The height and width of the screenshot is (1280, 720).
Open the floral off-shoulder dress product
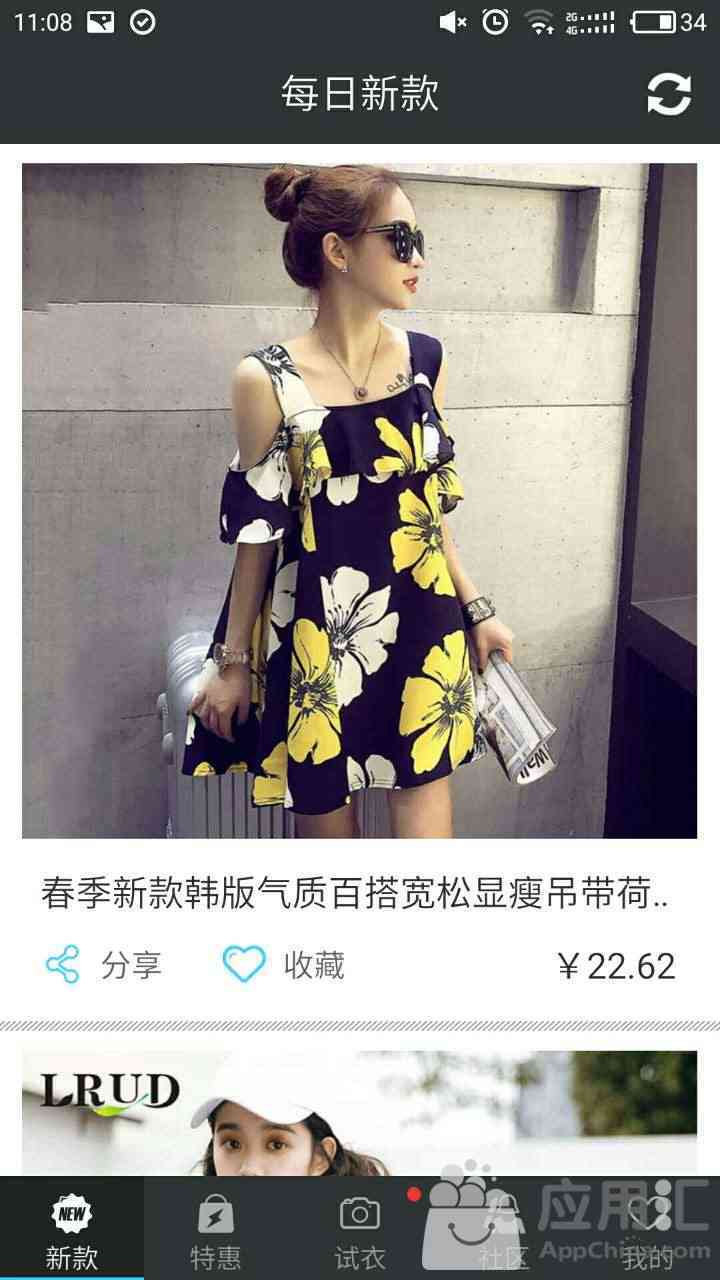point(359,500)
